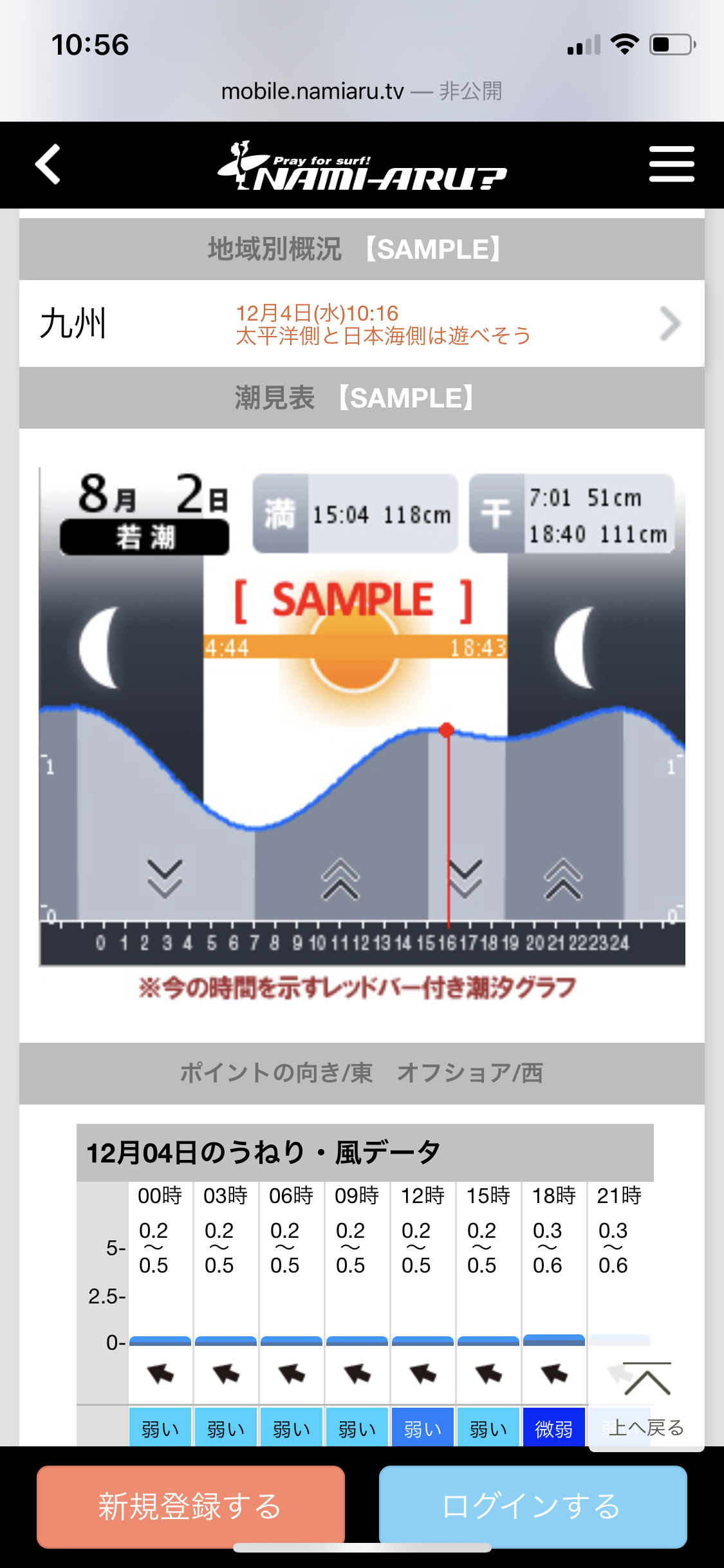Open the 九州 regional overview row
The height and width of the screenshot is (1568, 724).
pyautogui.click(x=362, y=323)
